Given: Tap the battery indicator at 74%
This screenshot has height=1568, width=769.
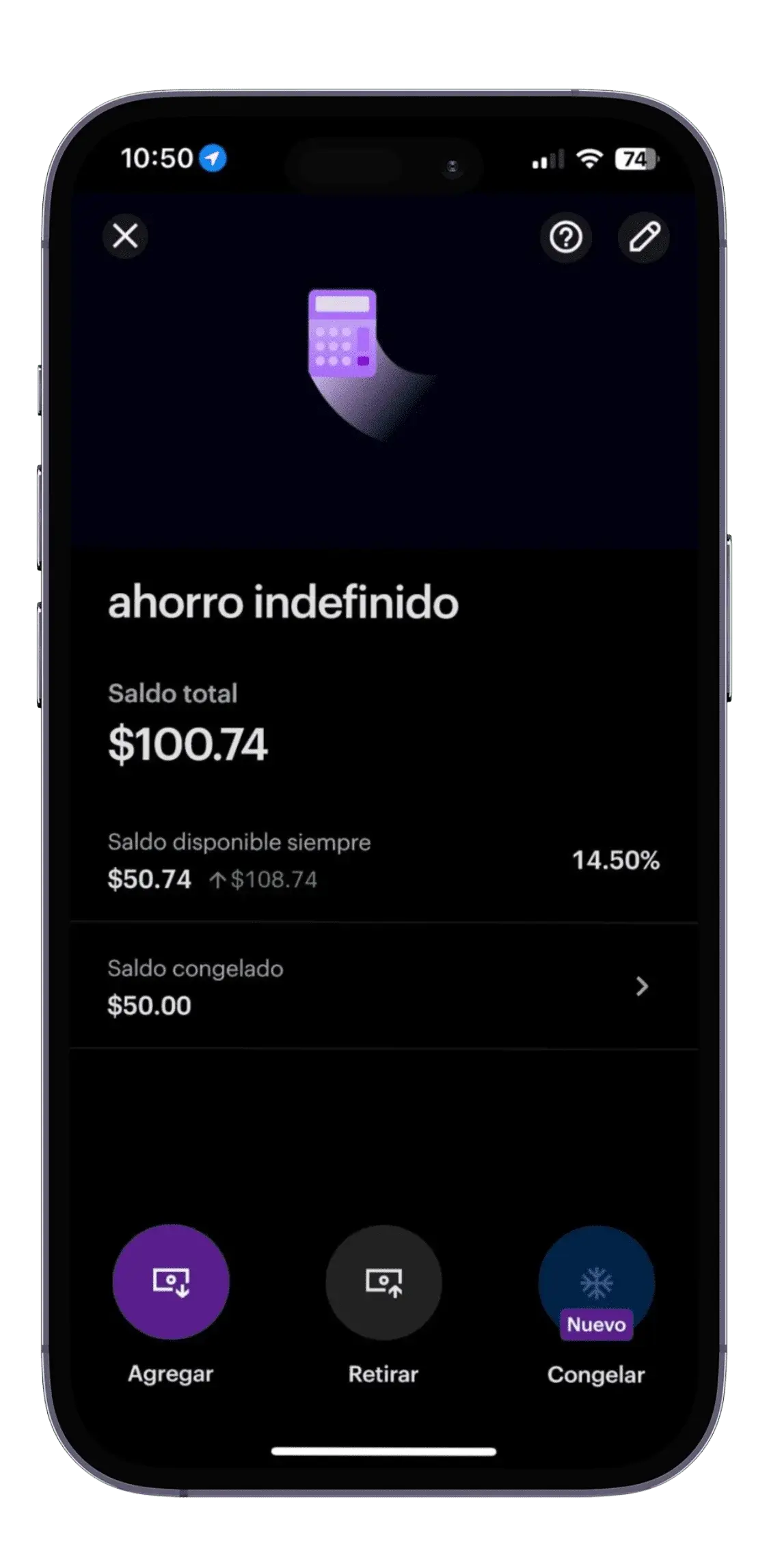Looking at the screenshot, I should click(636, 158).
